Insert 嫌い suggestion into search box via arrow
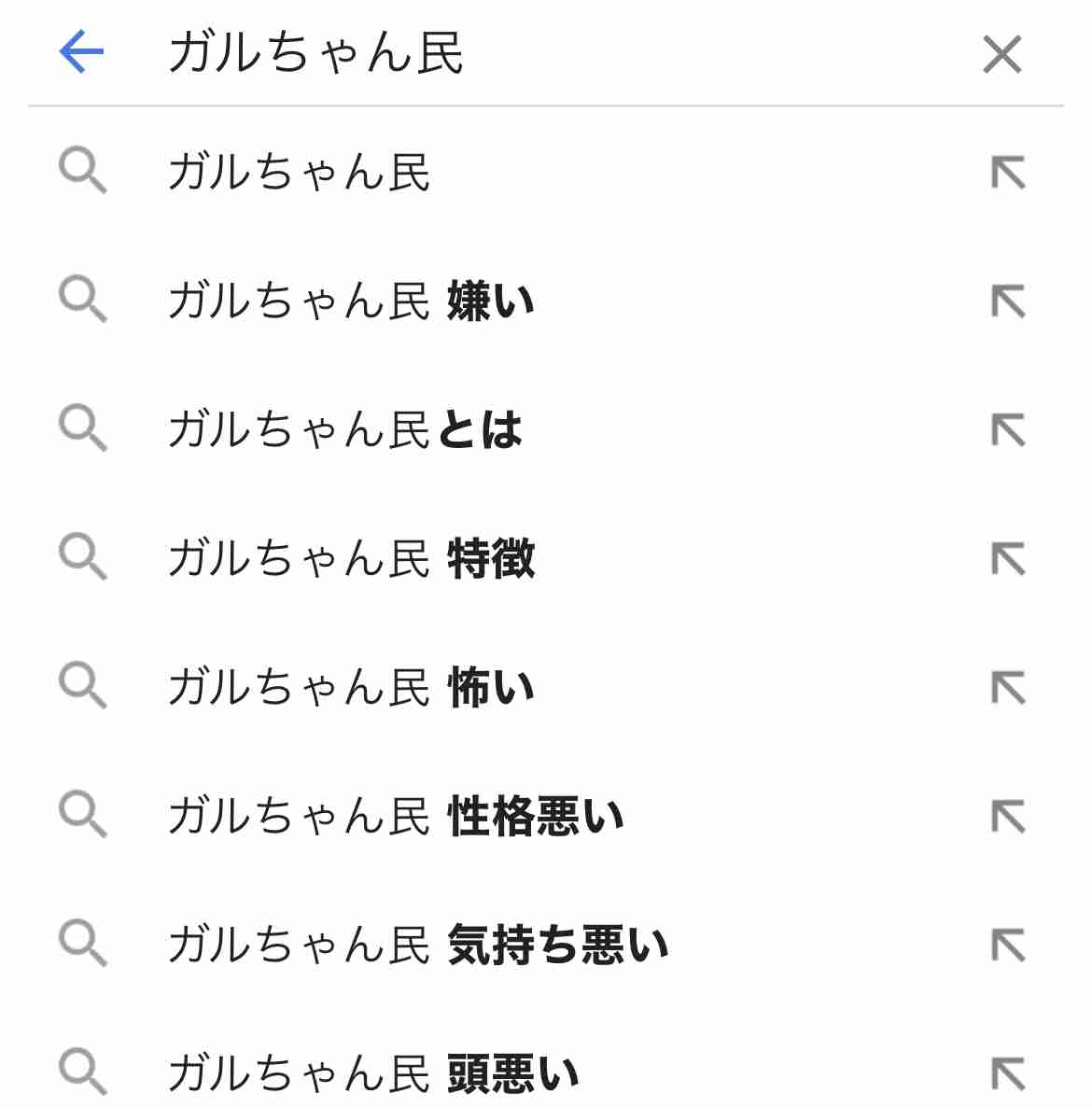This screenshot has width=1092, height=1107. point(1008,301)
